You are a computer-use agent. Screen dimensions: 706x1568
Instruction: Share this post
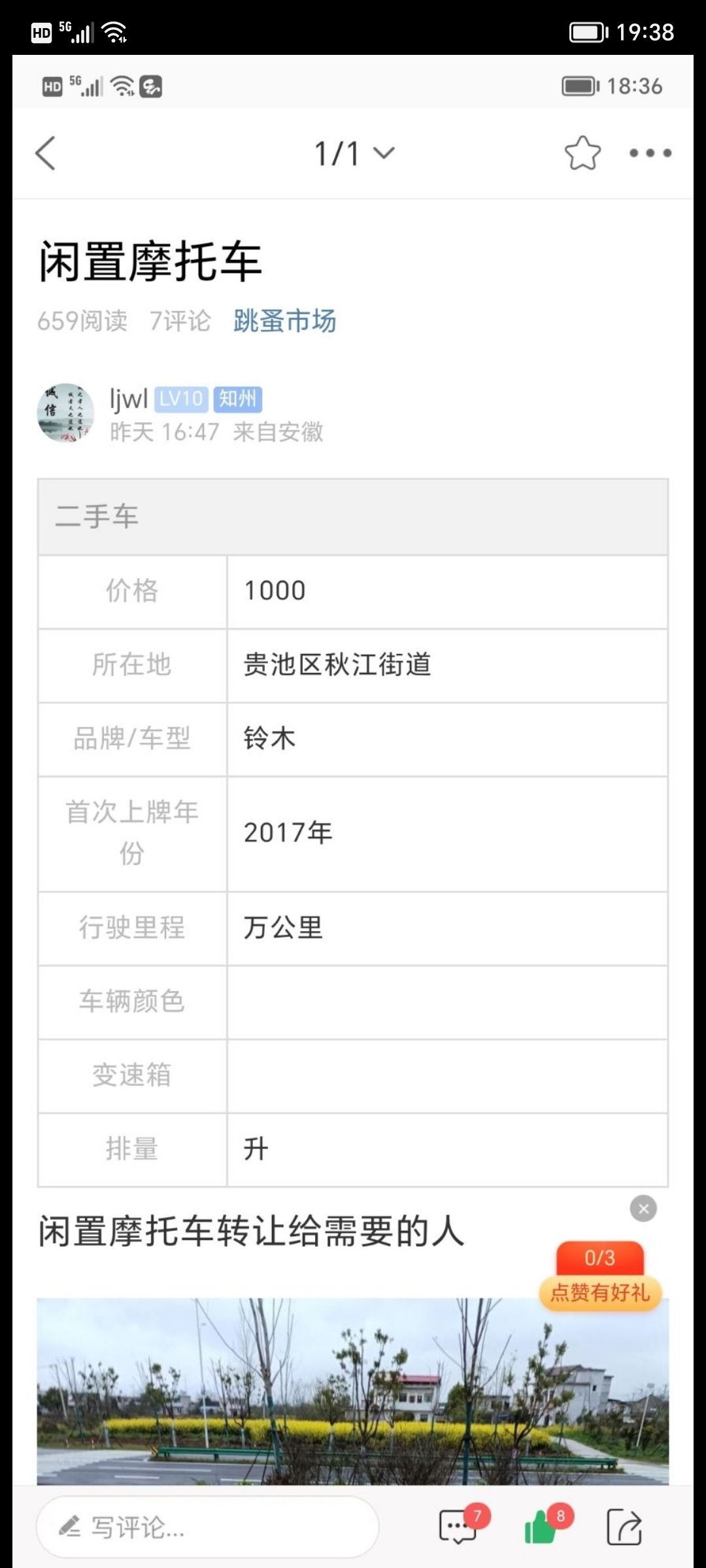[624, 1527]
